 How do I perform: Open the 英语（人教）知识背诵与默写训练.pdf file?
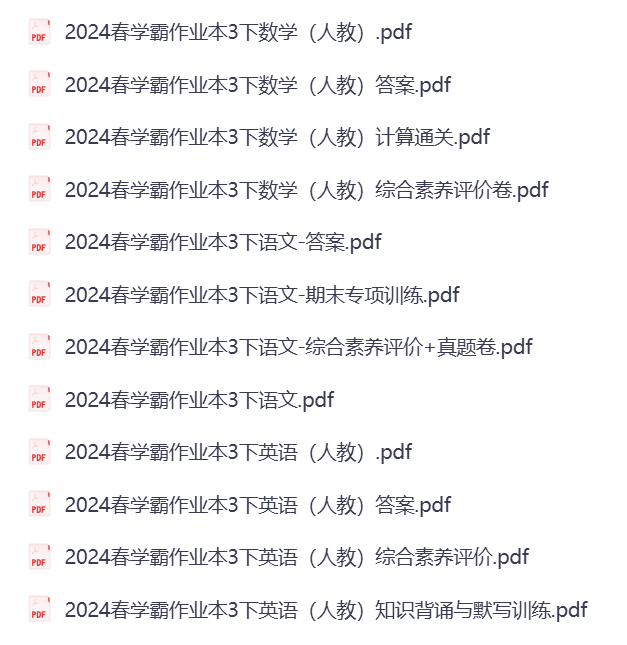pyautogui.click(x=325, y=609)
